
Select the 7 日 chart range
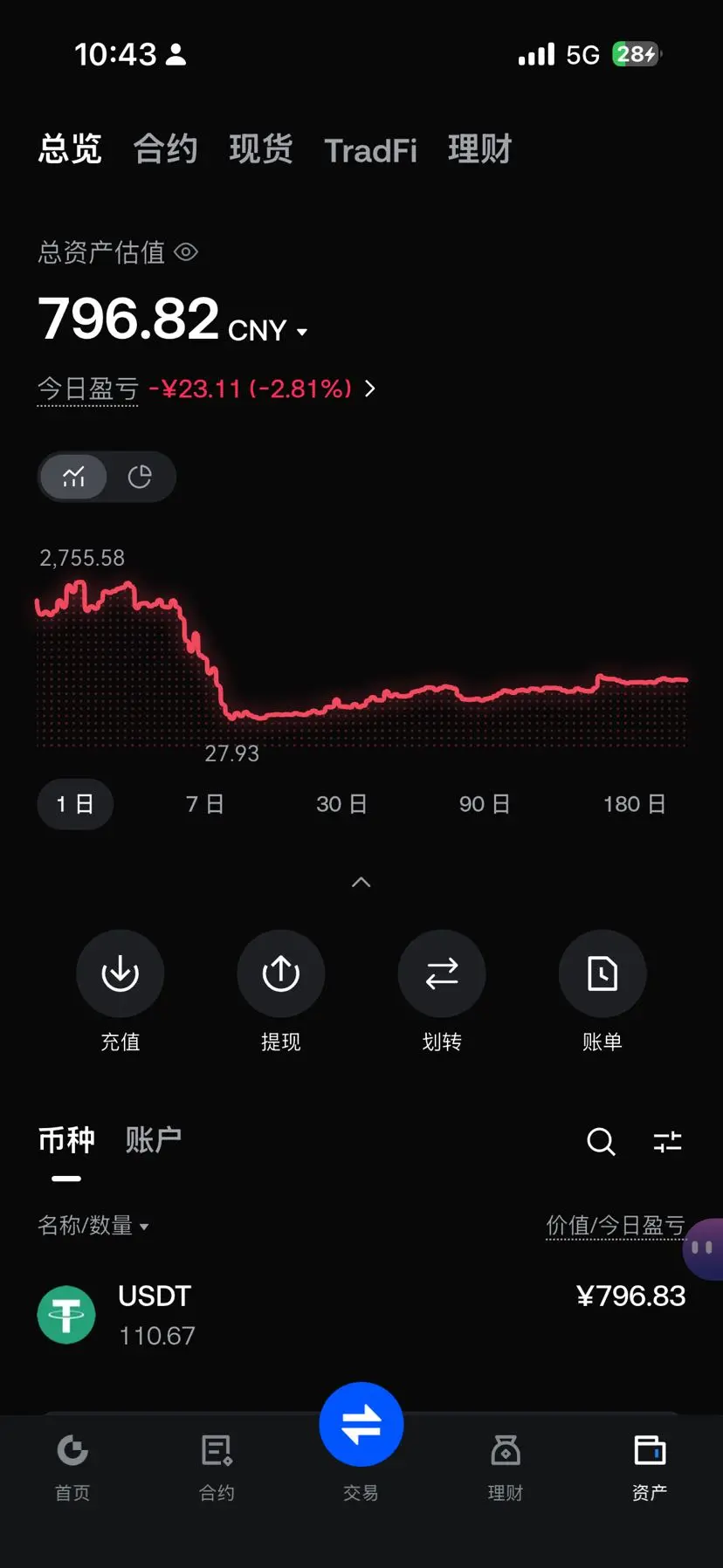coord(205,804)
